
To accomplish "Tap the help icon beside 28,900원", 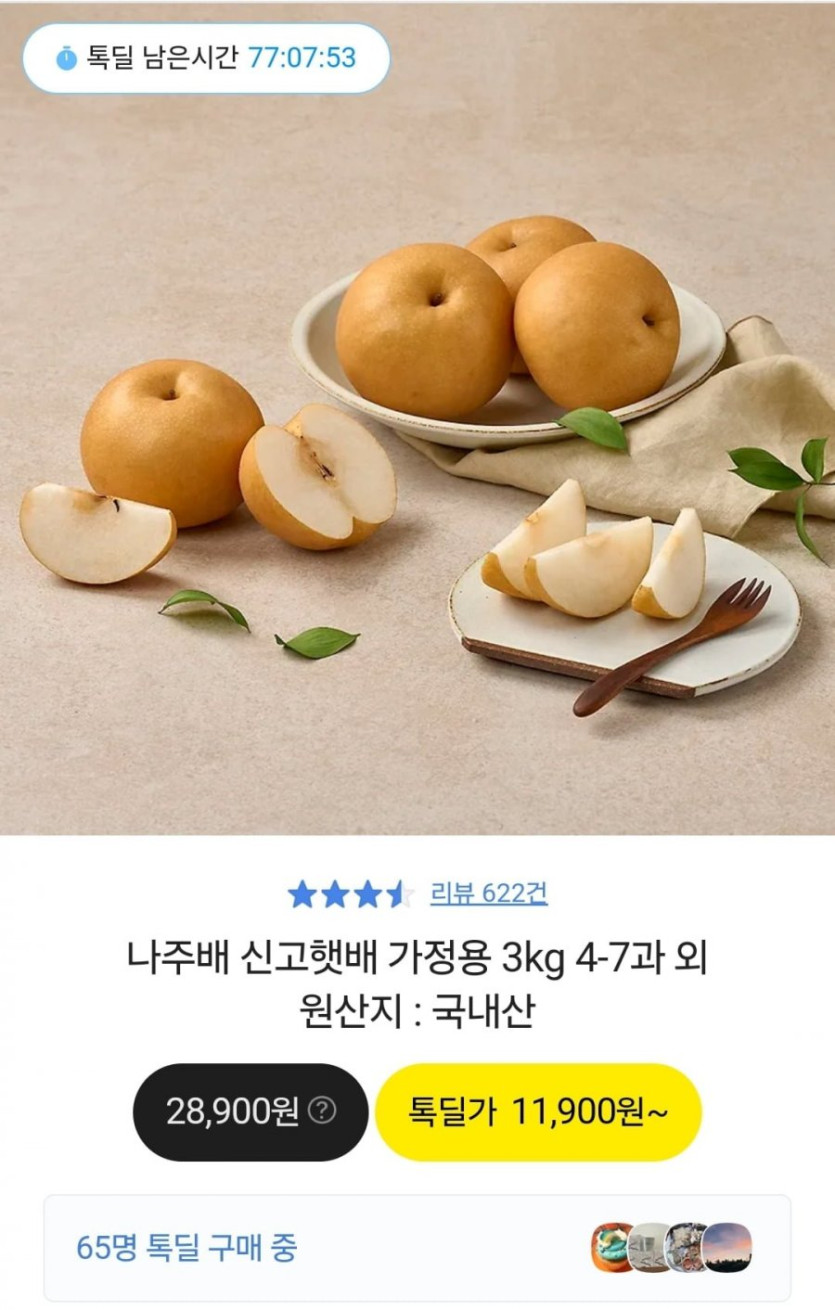I will (322, 1111).
